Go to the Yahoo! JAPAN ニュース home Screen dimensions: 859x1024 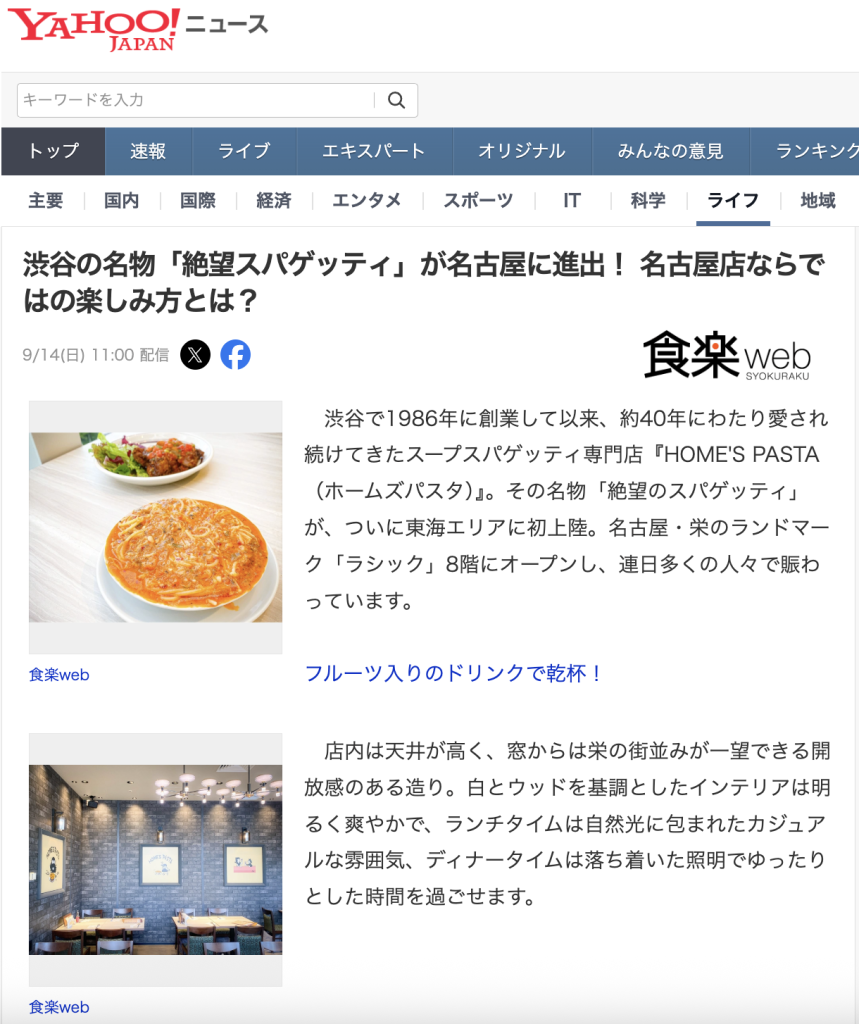click(x=138, y=28)
